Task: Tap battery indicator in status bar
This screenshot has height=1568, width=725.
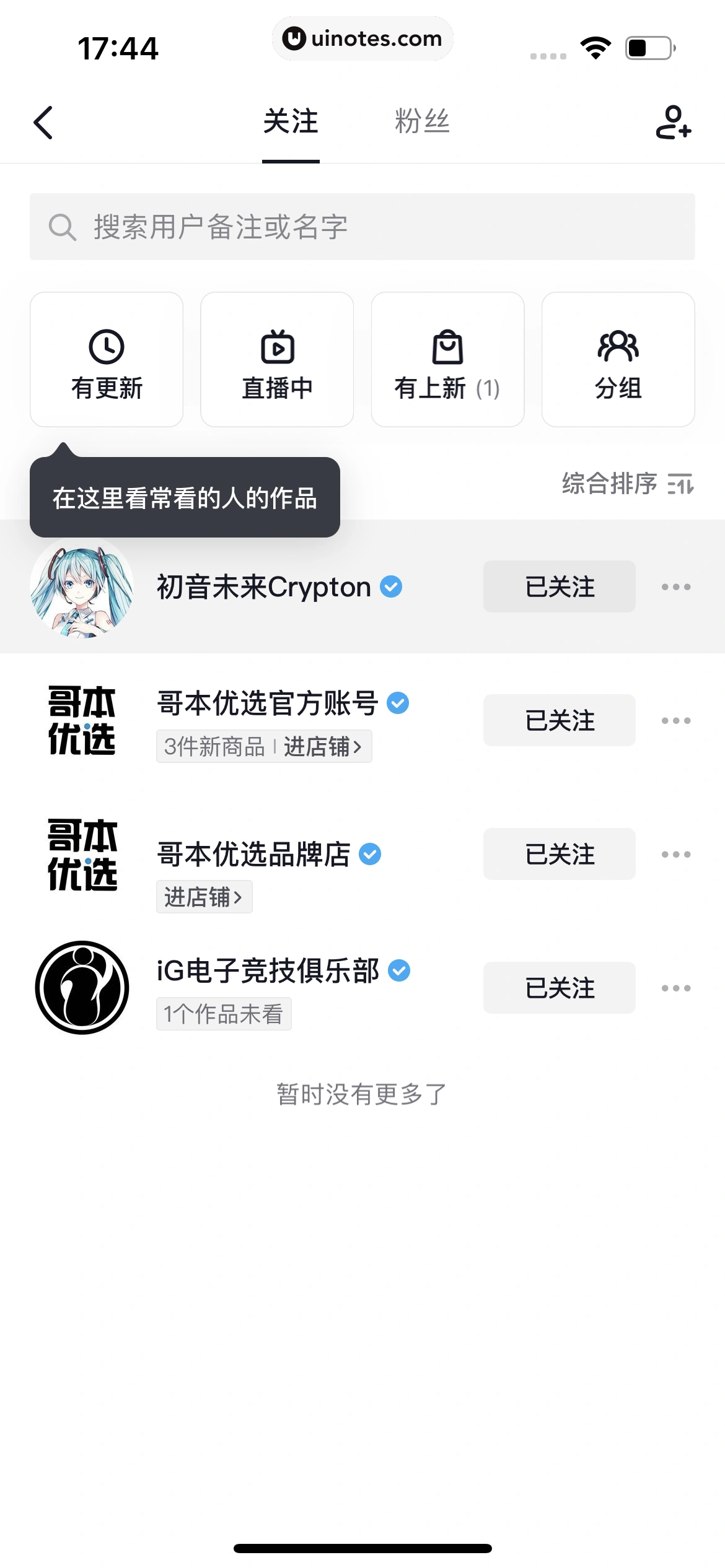Action: [x=649, y=46]
